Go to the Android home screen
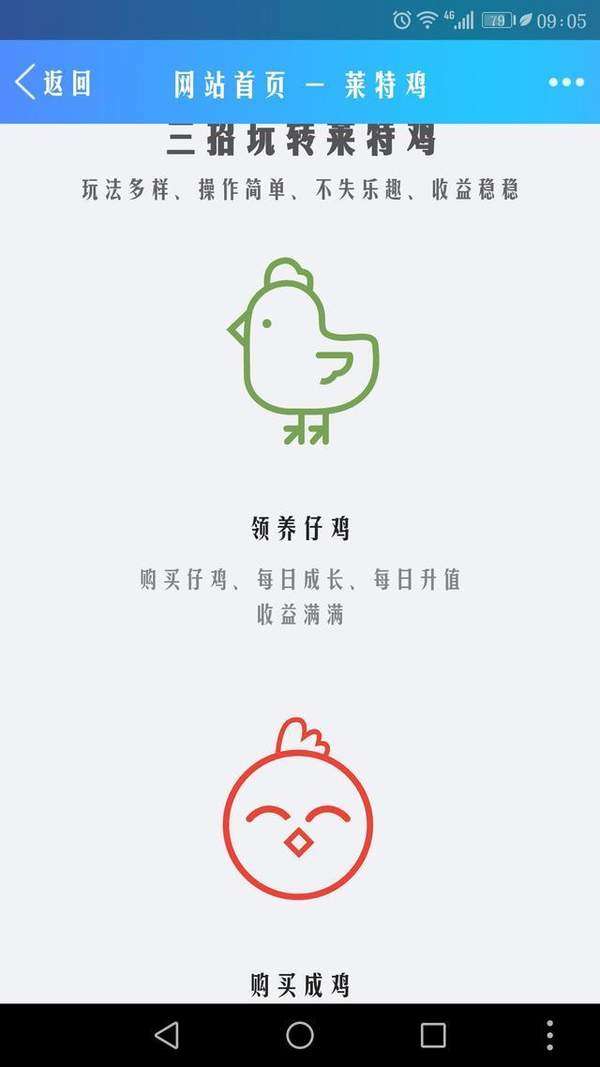This screenshot has height=1067, width=600. click(x=300, y=1035)
